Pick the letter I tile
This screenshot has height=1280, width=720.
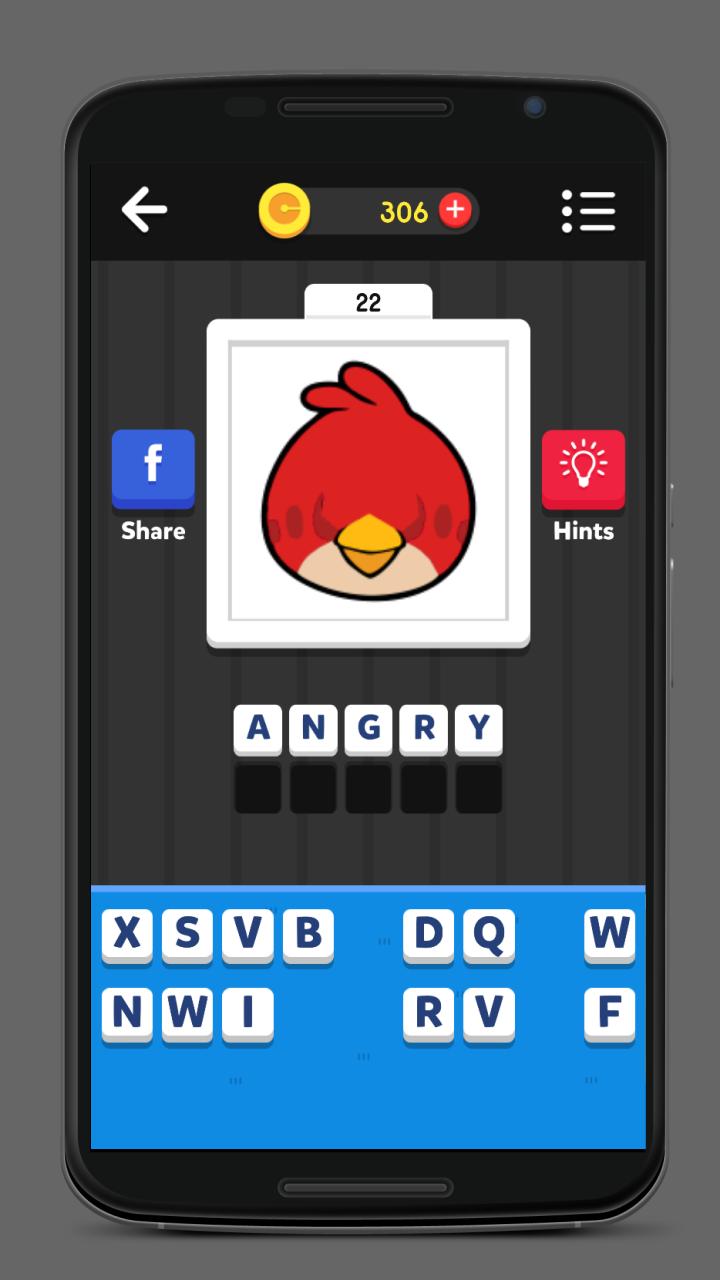click(247, 1014)
